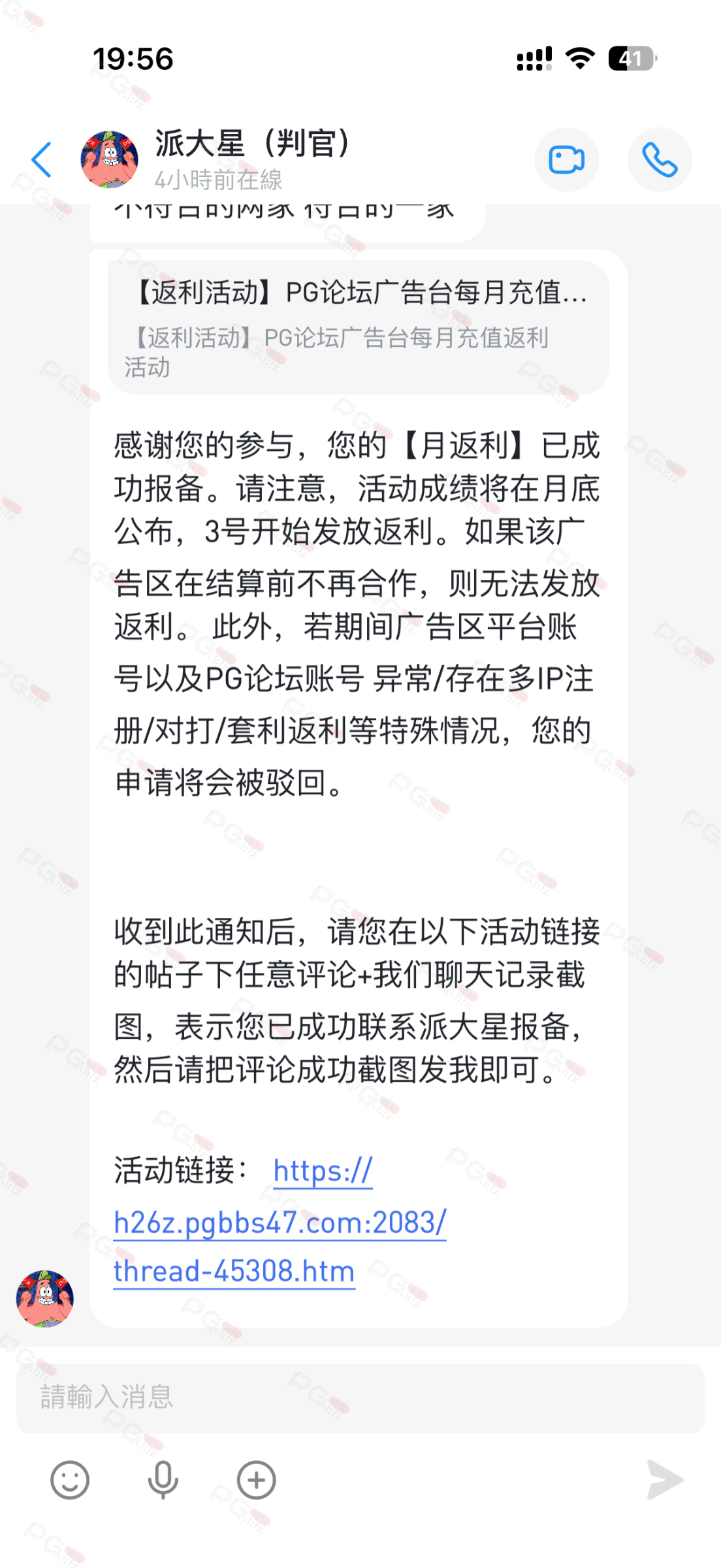Open the pgbbs47.com thread-45308 link

(280, 1222)
